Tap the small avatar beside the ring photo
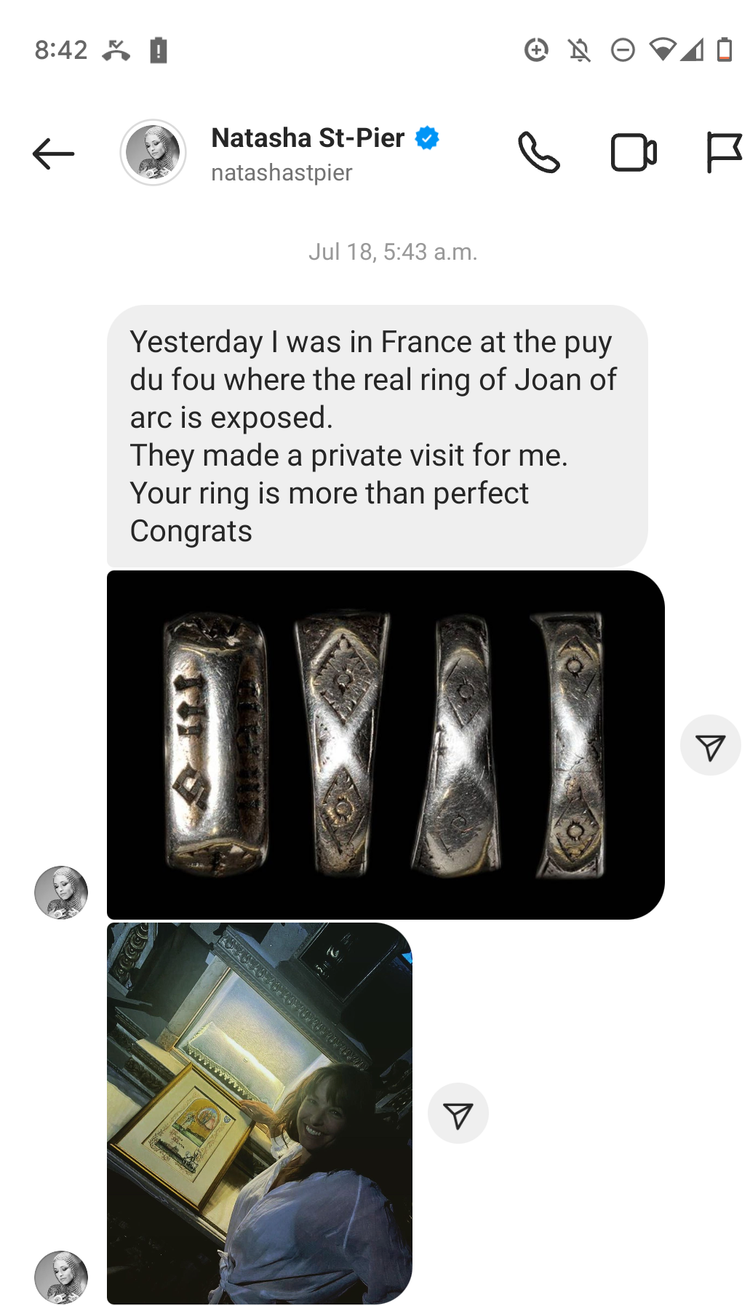 tap(61, 892)
